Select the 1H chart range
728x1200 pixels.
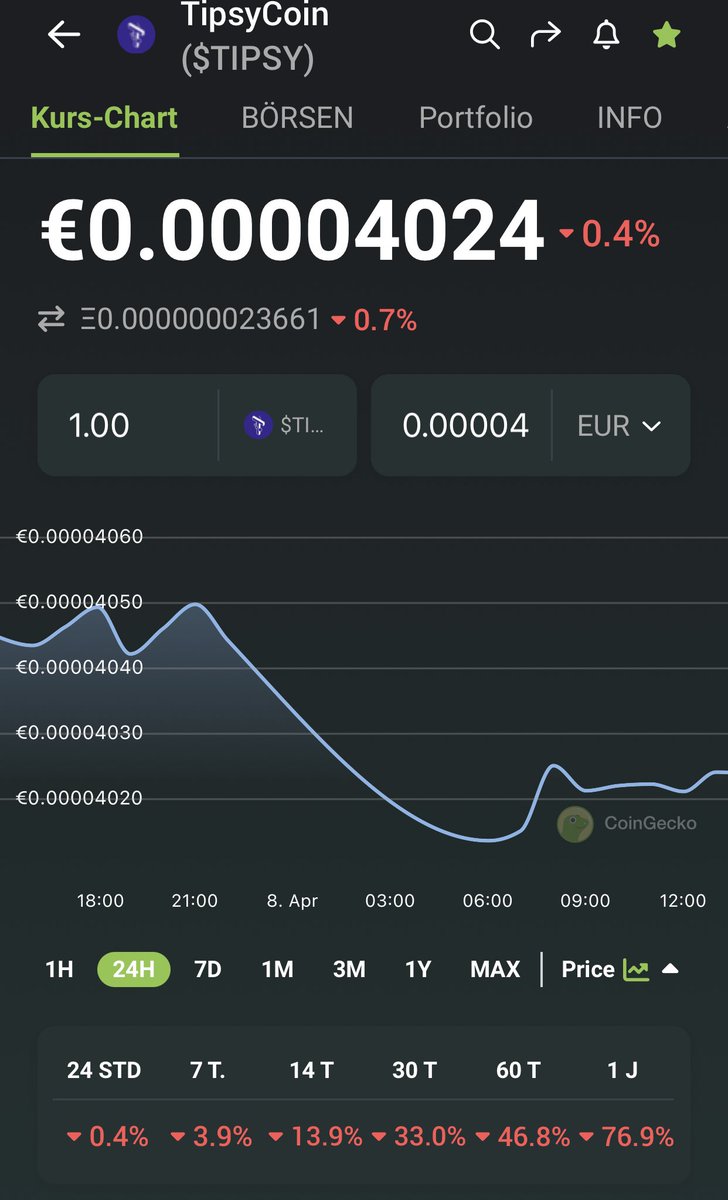click(59, 969)
